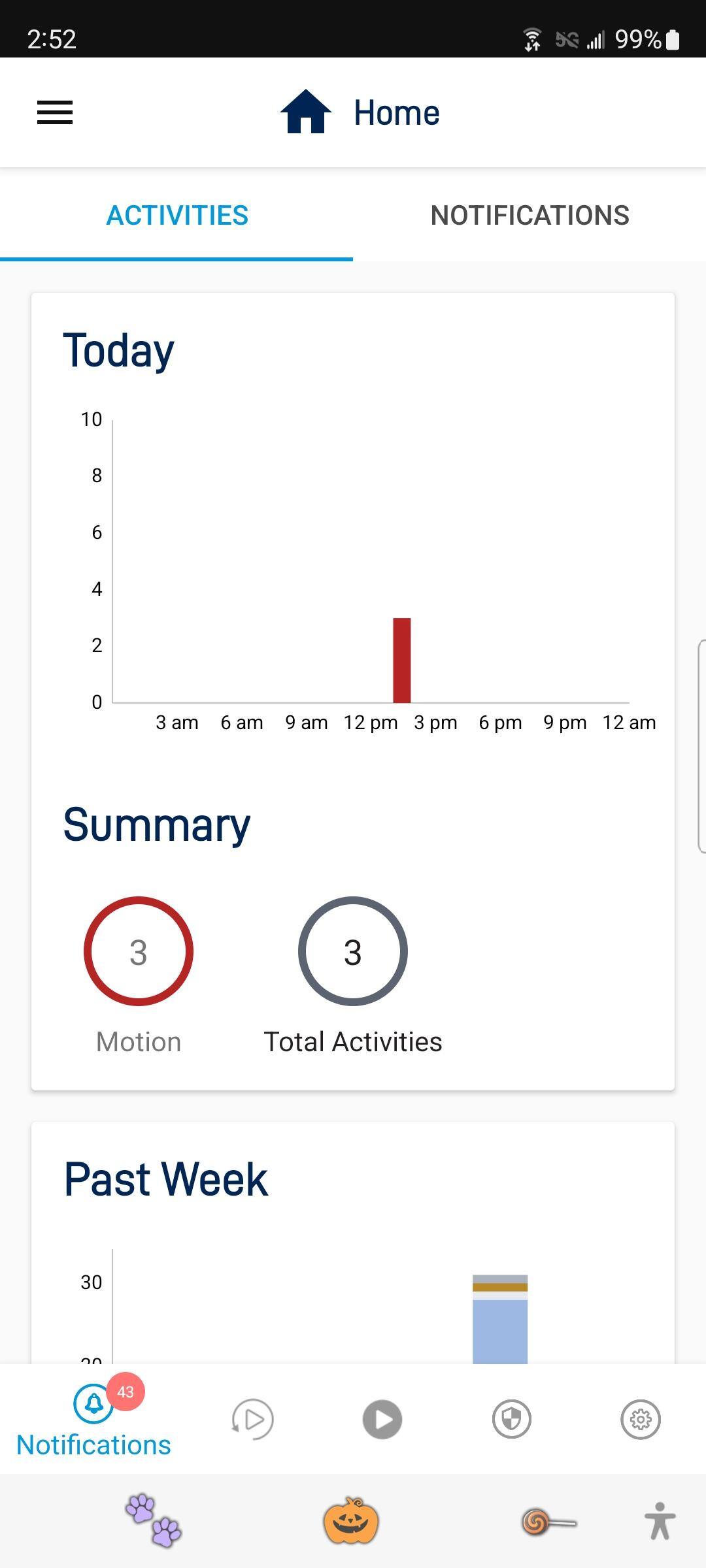This screenshot has width=706, height=1568.
Task: Select the Motion activity circle
Action: pyautogui.click(x=139, y=951)
